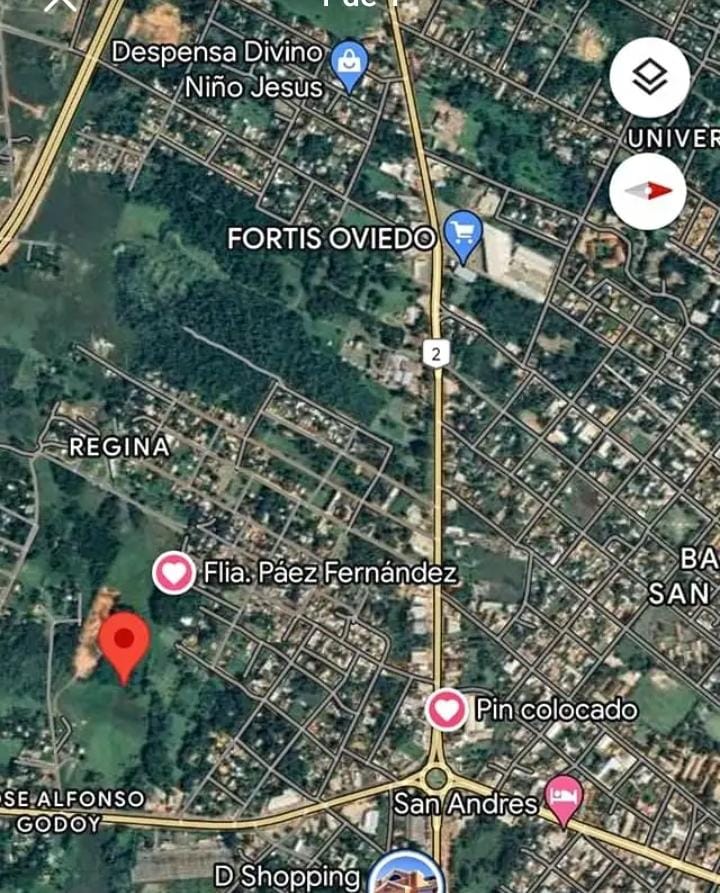The width and height of the screenshot is (720, 893).
Task: Tap the red dropped location pin
Action: pos(124,642)
